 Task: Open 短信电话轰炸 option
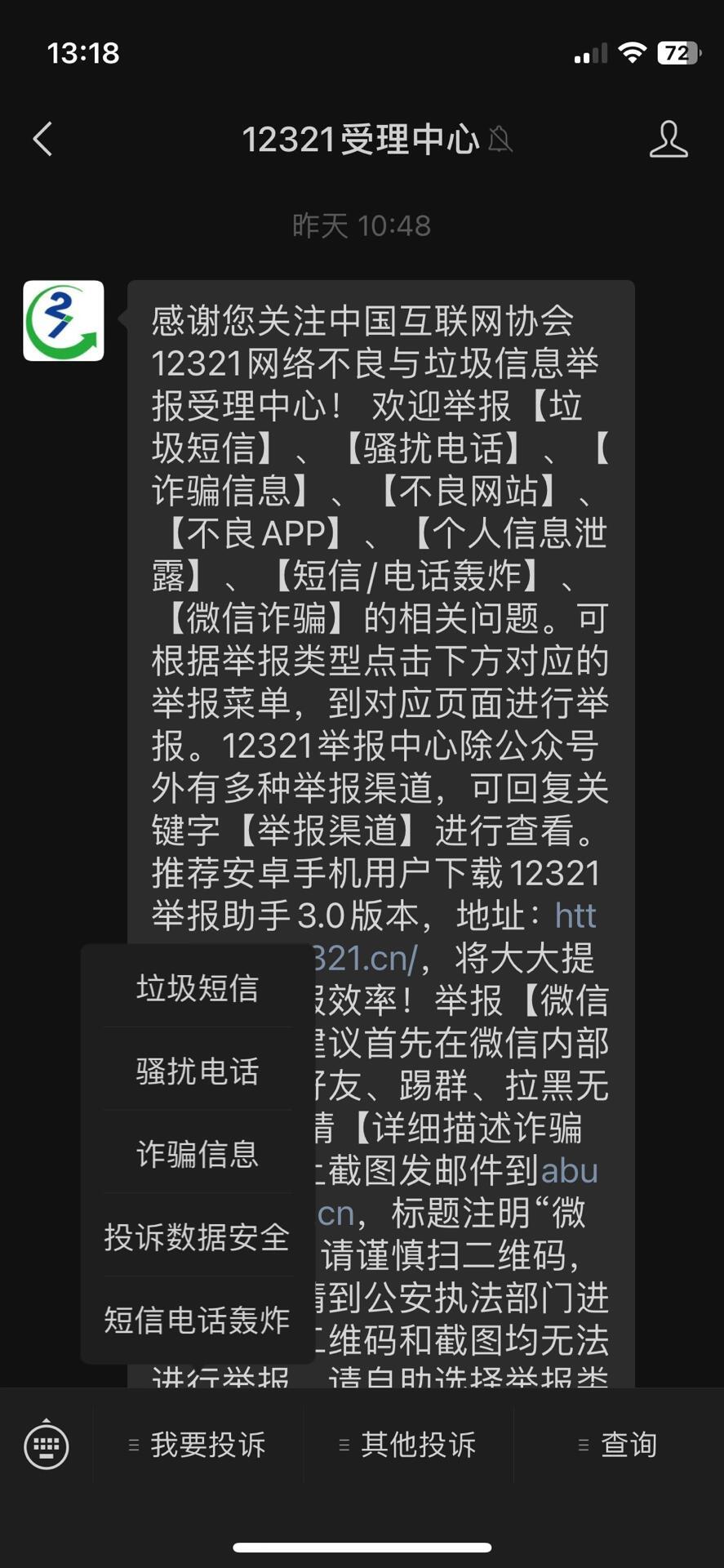[x=198, y=1320]
